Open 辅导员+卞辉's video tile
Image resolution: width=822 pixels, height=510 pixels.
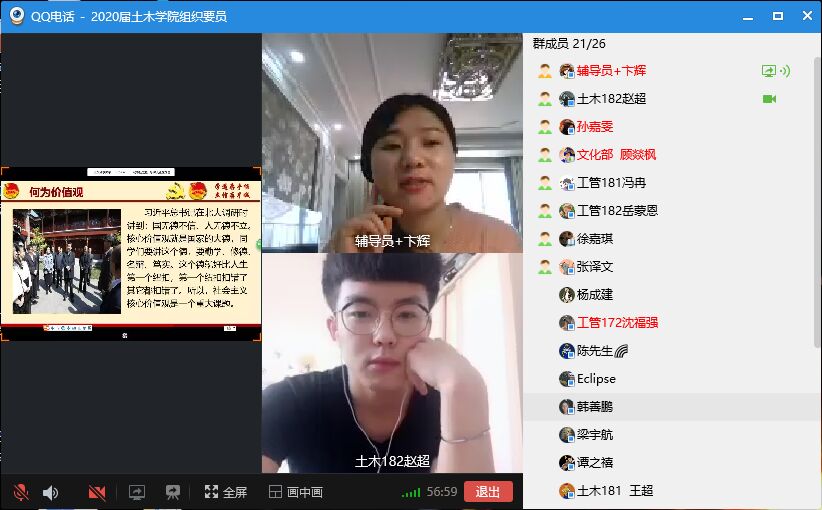click(x=392, y=143)
